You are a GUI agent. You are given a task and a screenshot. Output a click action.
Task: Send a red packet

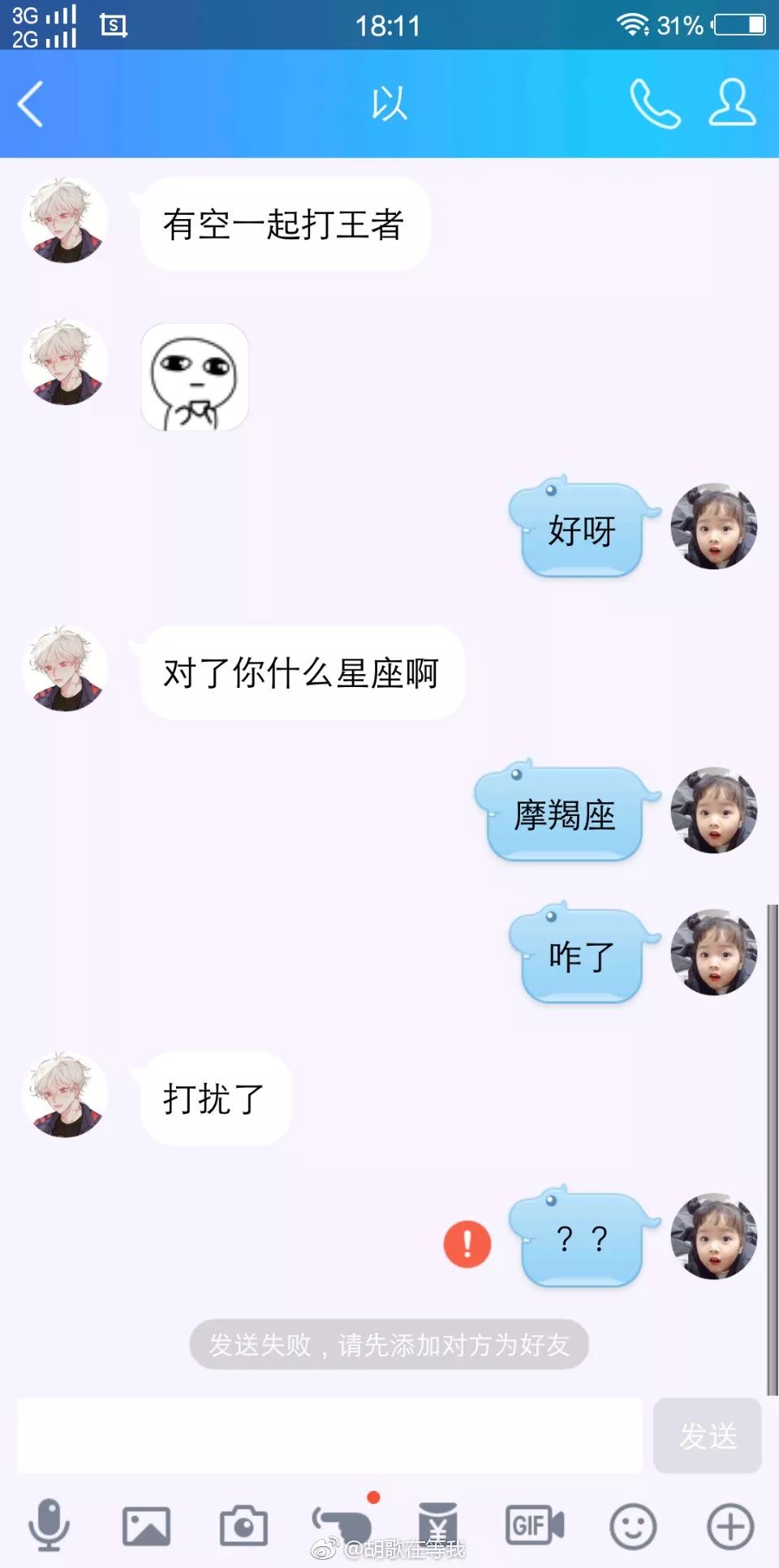pos(438,1526)
